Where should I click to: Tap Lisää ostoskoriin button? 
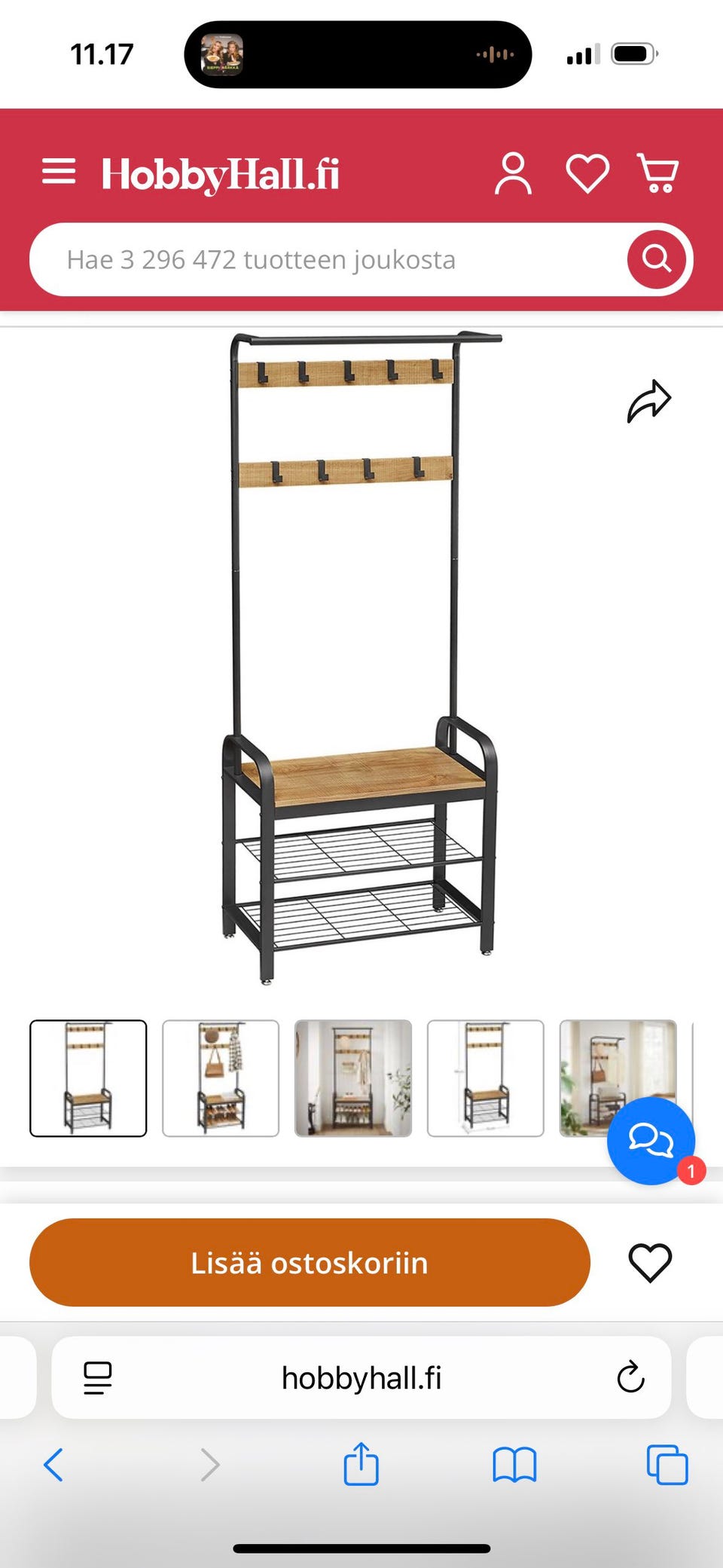(310, 1262)
